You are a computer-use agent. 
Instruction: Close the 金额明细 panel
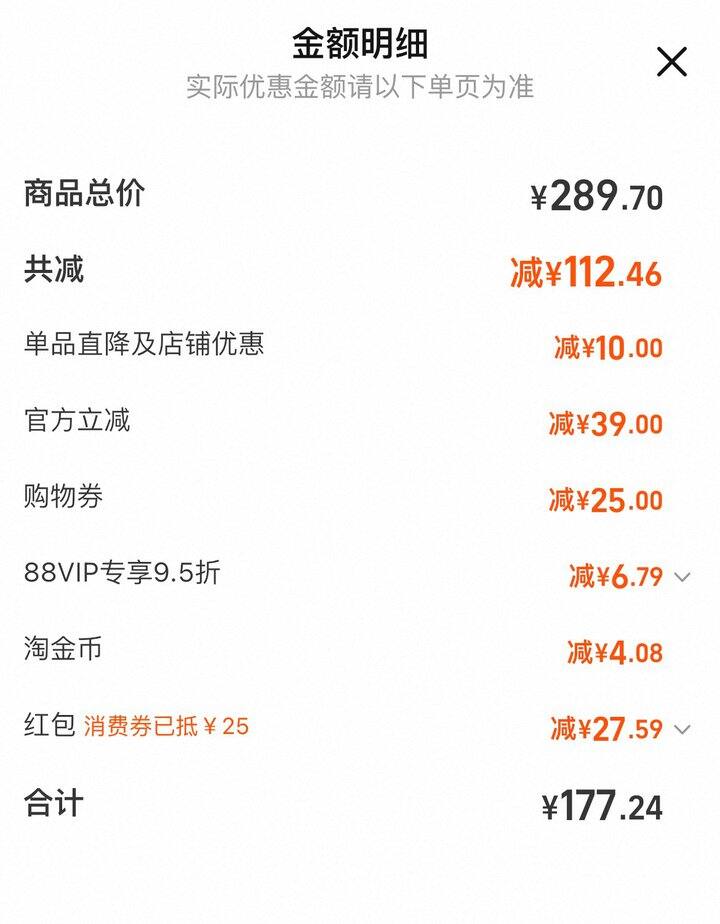pos(672,62)
